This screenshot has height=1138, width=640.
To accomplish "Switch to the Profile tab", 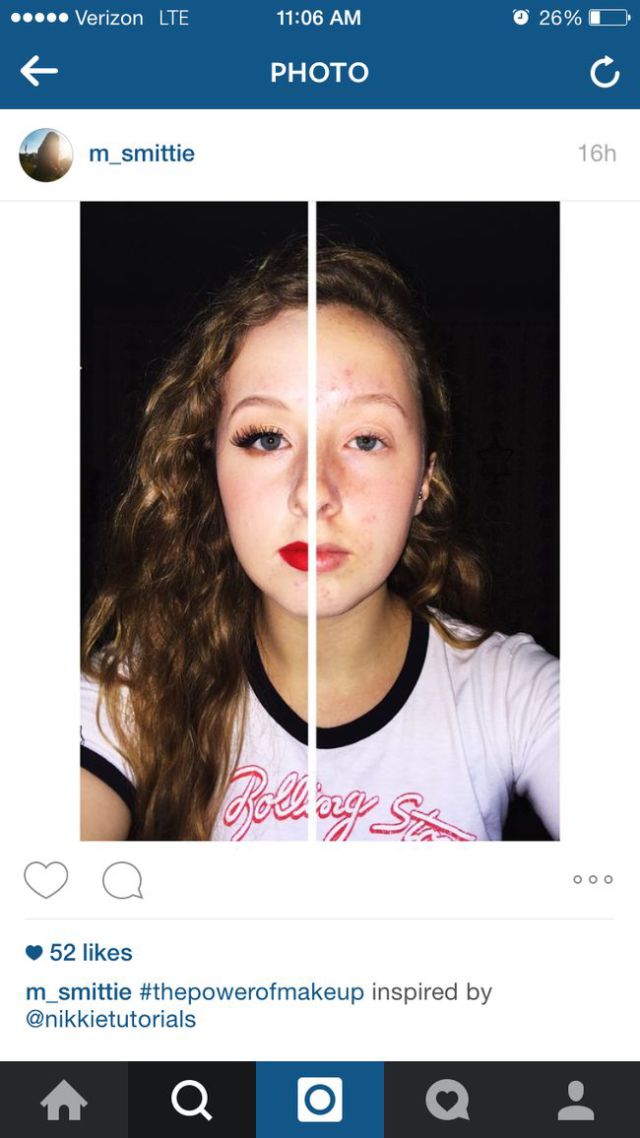I will tap(576, 1100).
